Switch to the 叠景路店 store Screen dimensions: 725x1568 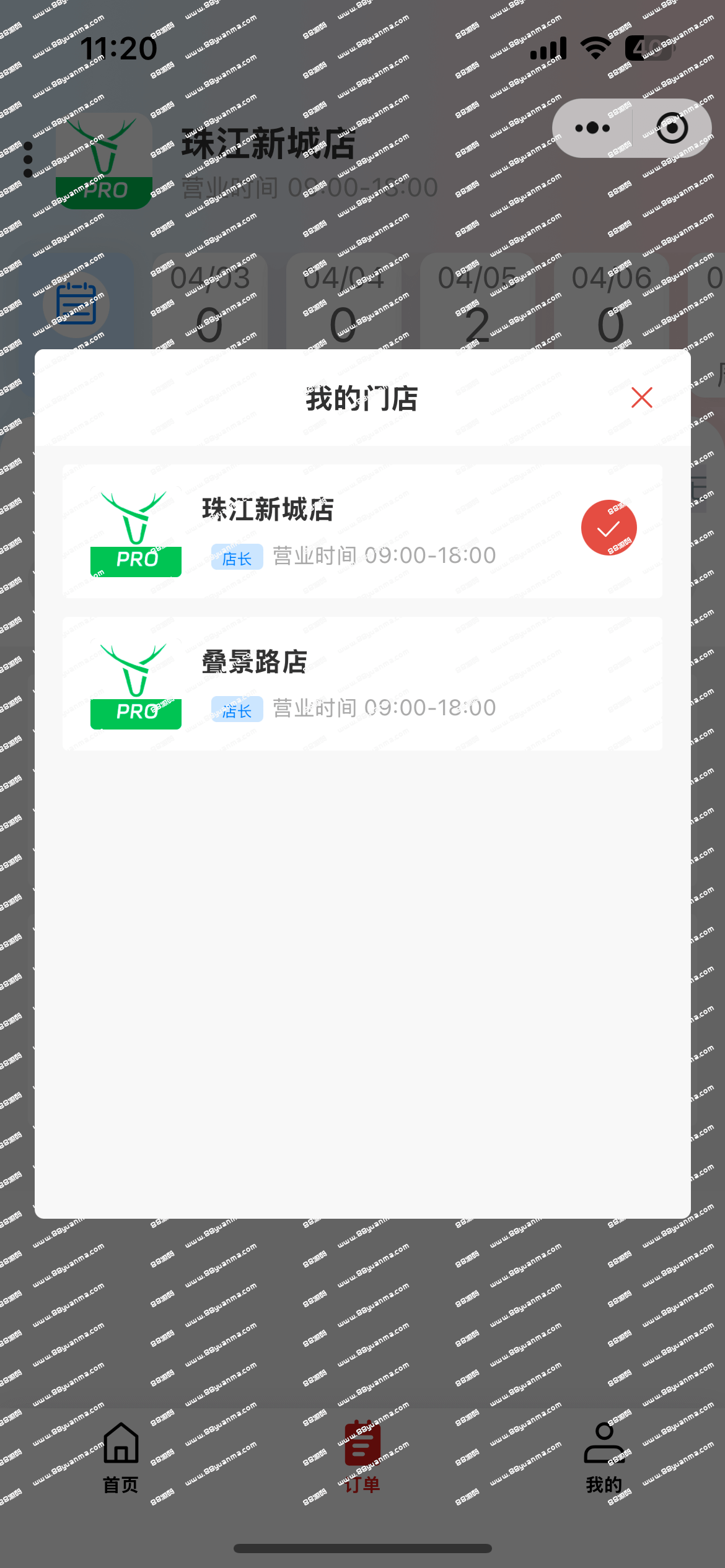[362, 684]
